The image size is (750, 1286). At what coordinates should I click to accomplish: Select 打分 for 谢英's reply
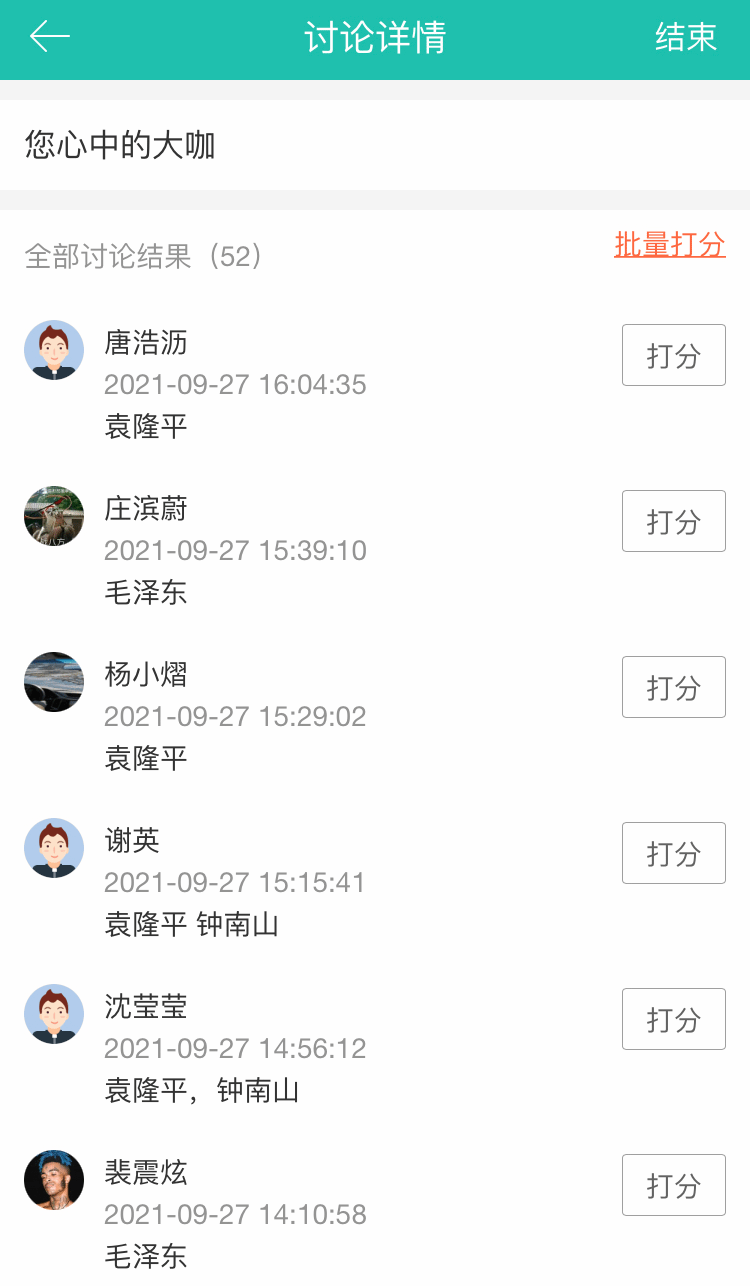673,853
